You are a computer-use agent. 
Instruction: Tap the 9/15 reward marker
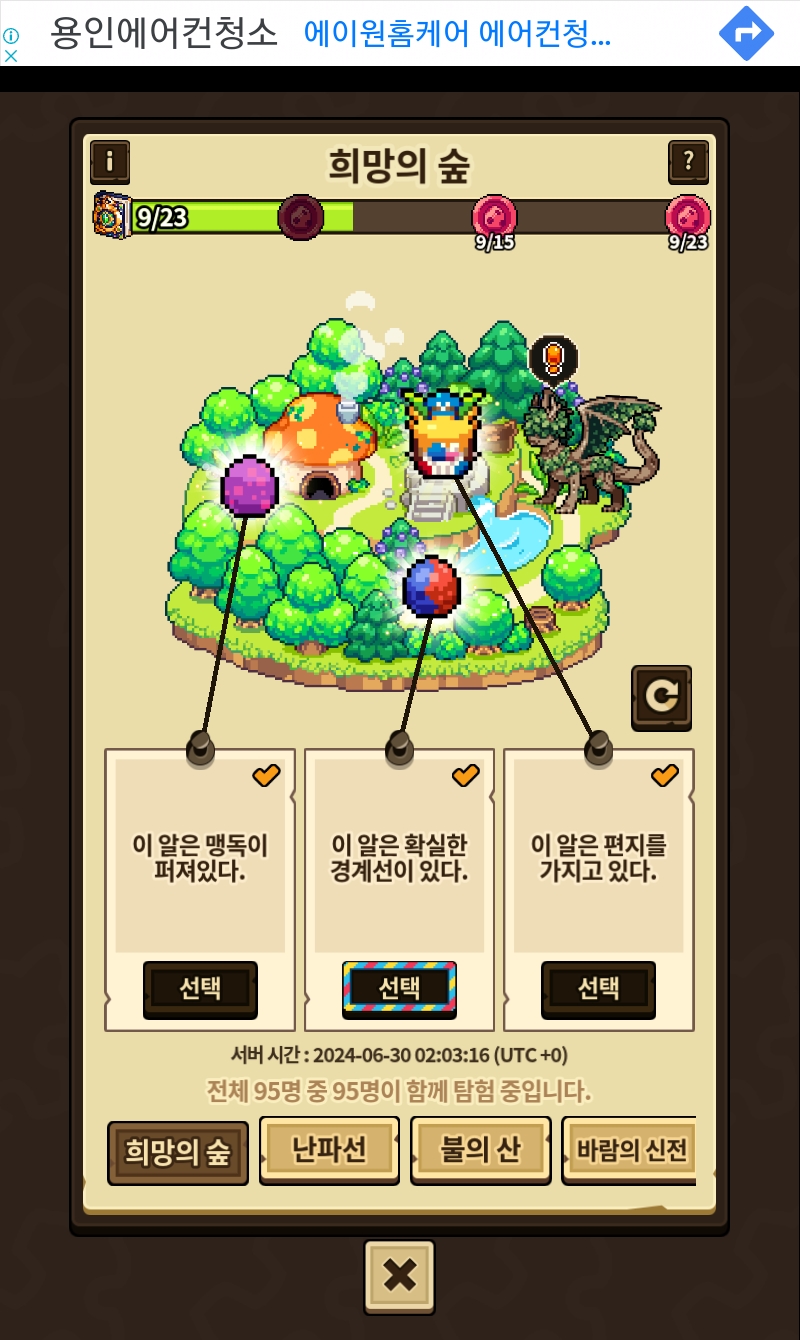pos(493,216)
